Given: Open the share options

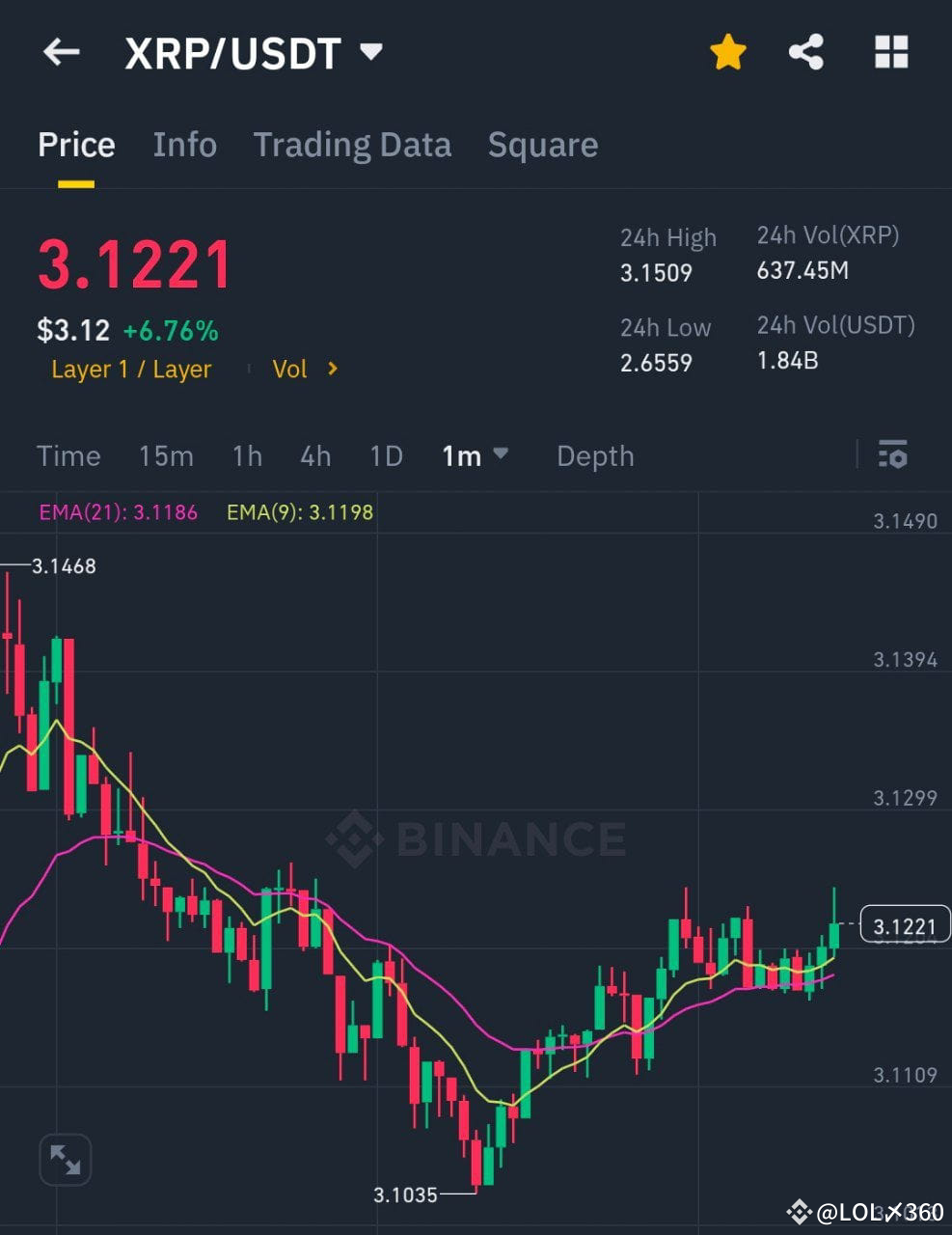Looking at the screenshot, I should click(808, 52).
